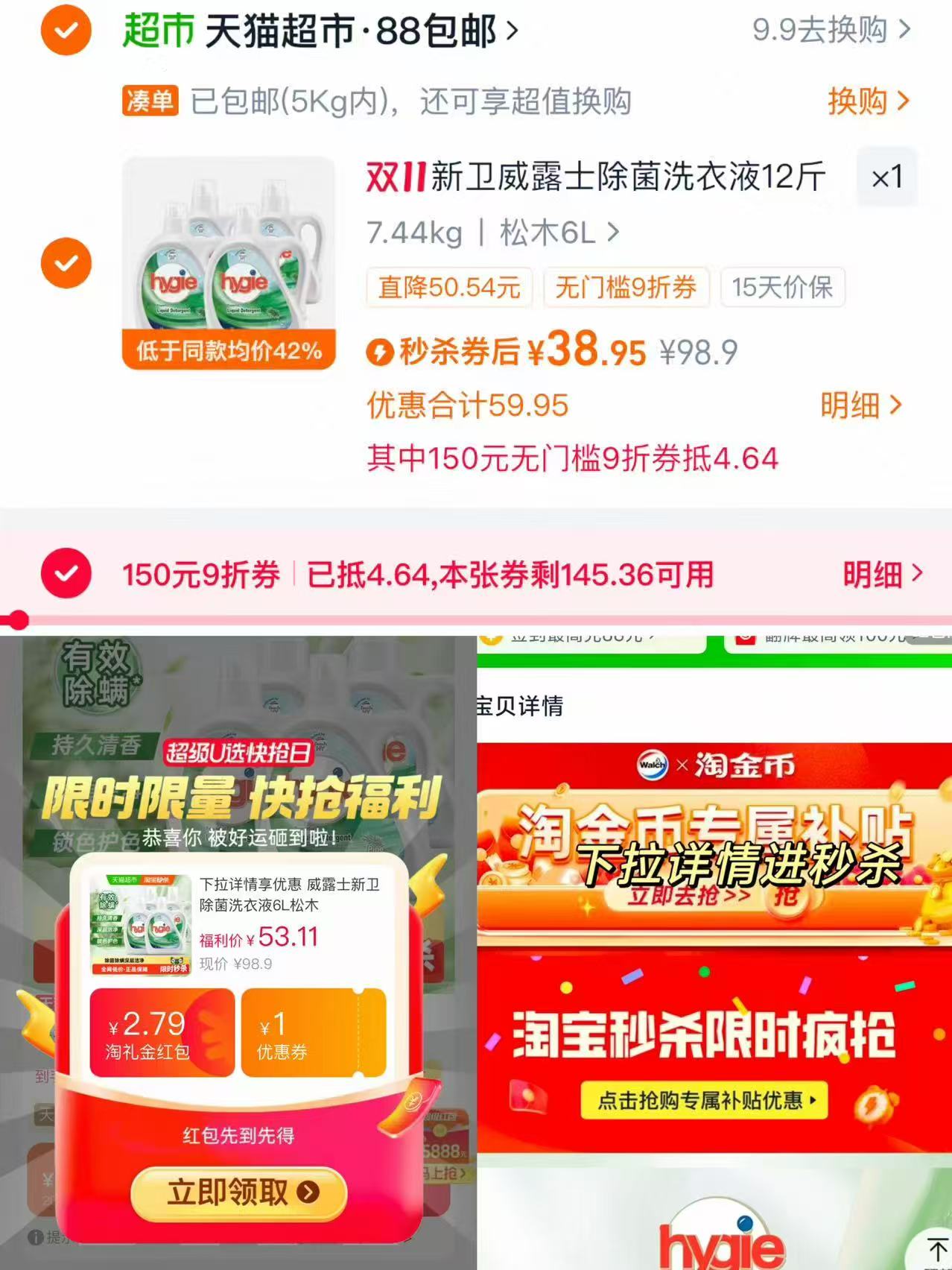The height and width of the screenshot is (1270, 952).
Task: Click the 秒杀 lightning icon beside ¥38.95
Action: [381, 352]
